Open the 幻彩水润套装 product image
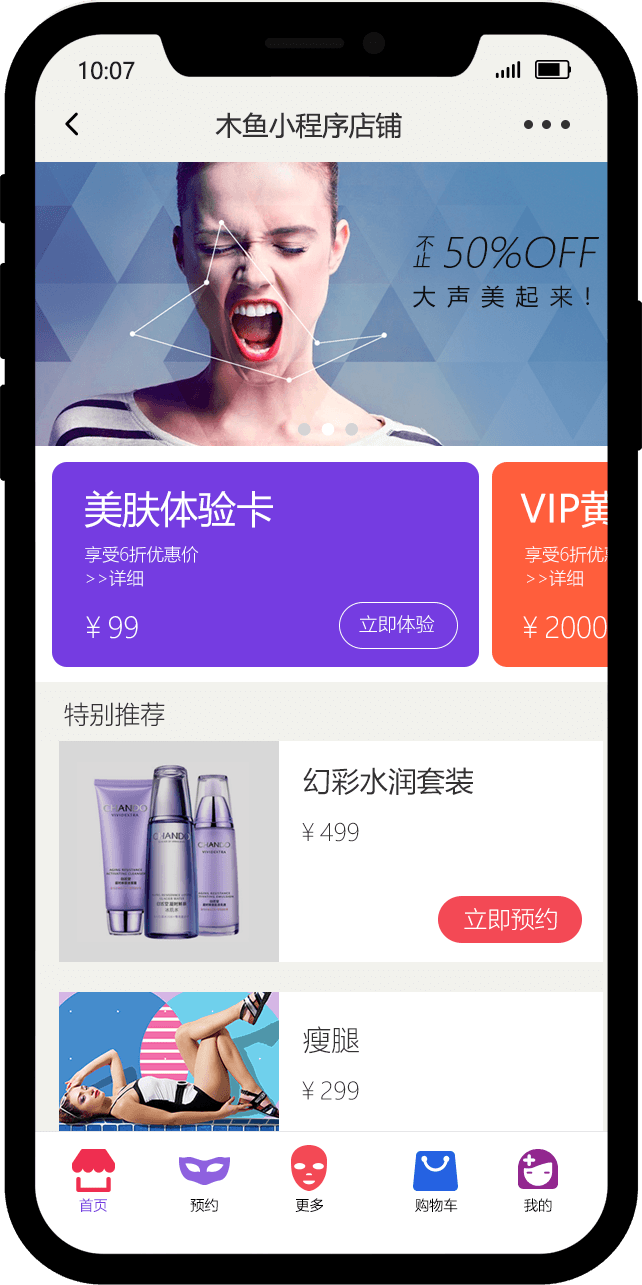This screenshot has width=642, height=1285. [169, 851]
